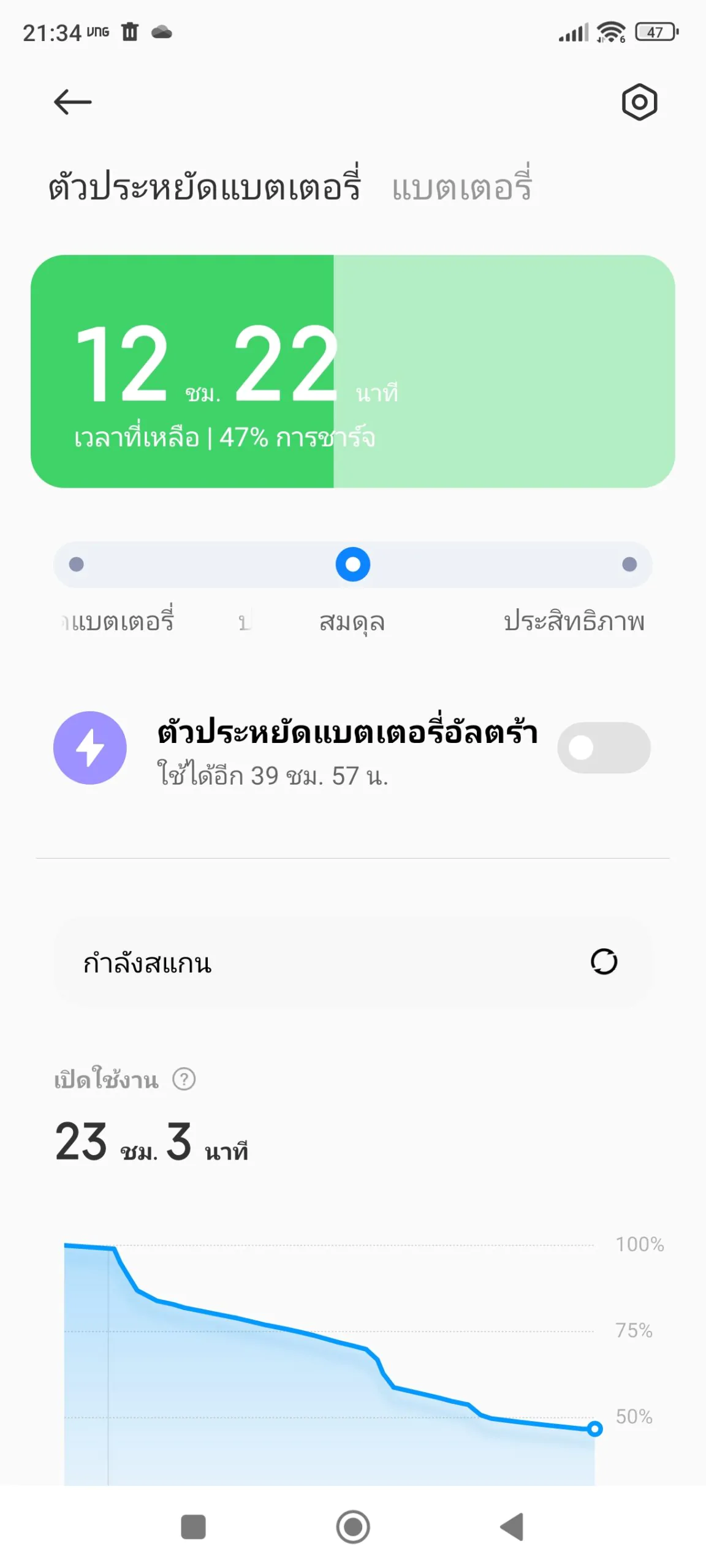Enable ตัวประหยัดแบตเตอรี่อัลตร้า toggle
The image size is (706, 1568).
(604, 747)
